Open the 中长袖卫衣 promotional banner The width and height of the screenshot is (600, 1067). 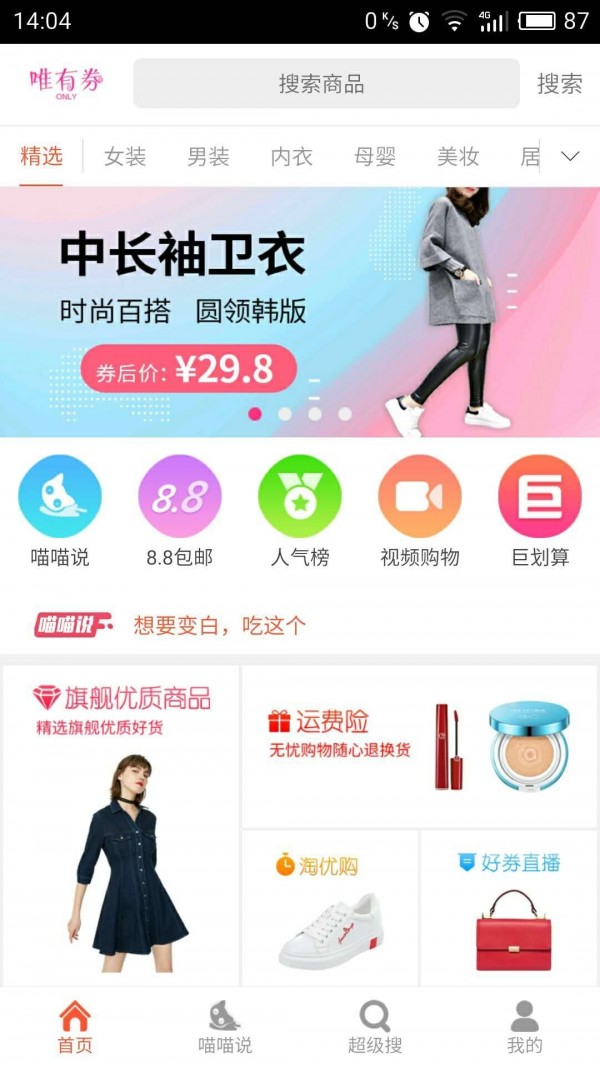(x=300, y=312)
